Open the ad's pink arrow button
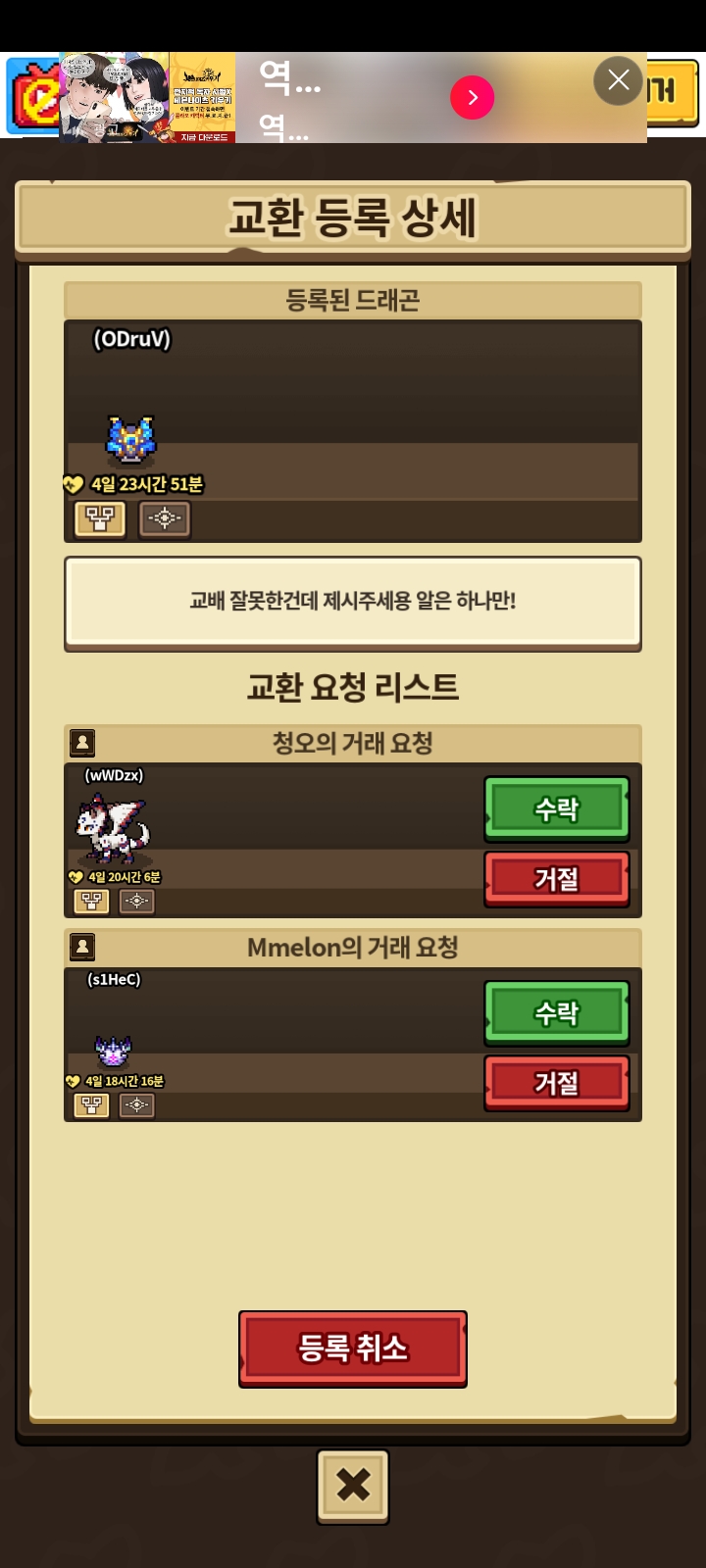 pyautogui.click(x=472, y=97)
